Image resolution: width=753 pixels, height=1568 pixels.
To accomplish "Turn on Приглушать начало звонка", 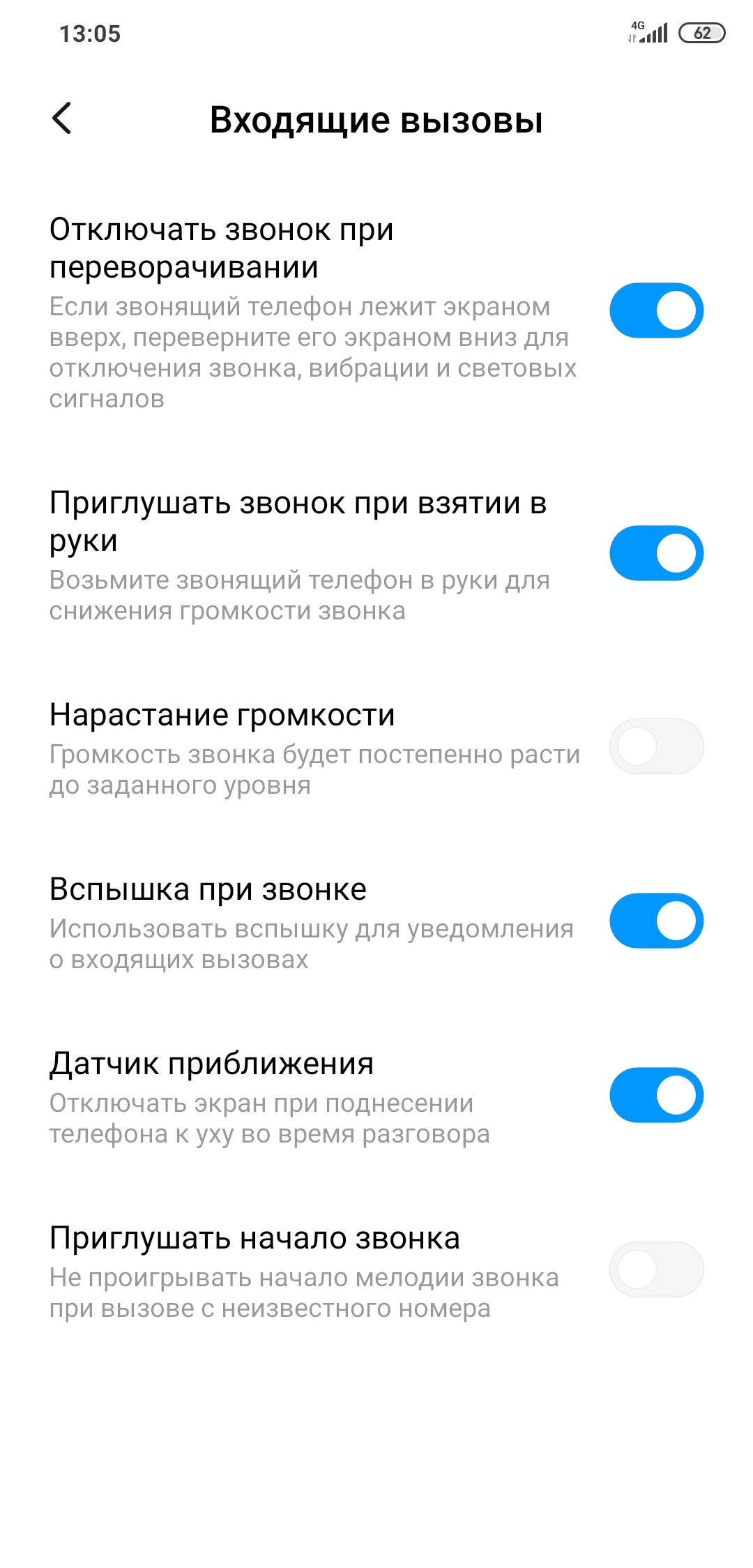I will tap(656, 1269).
